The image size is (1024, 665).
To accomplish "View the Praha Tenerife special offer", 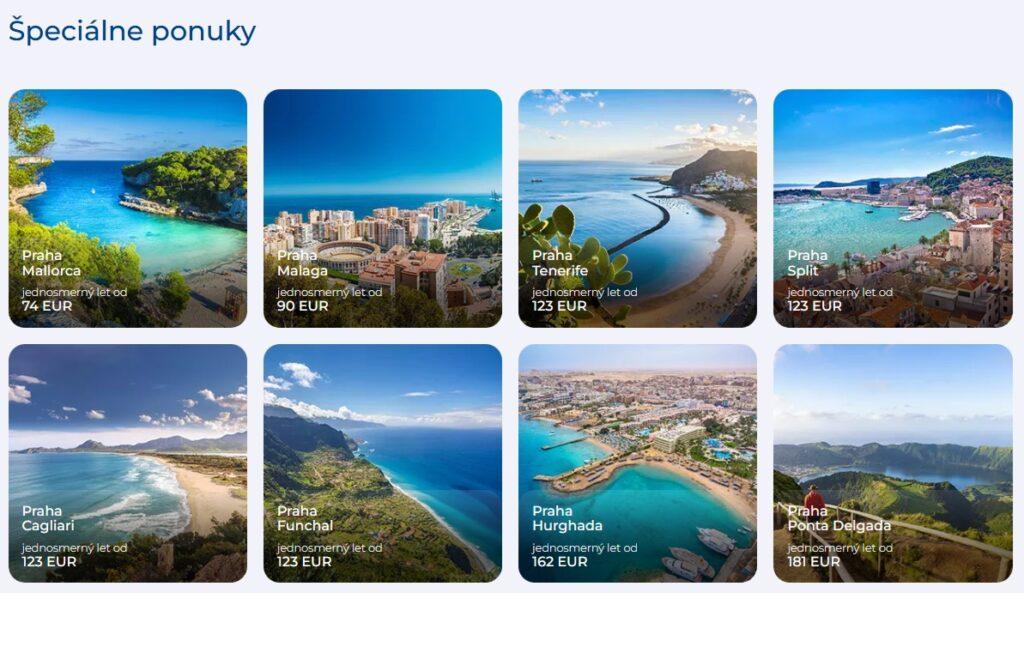I will pos(637,208).
